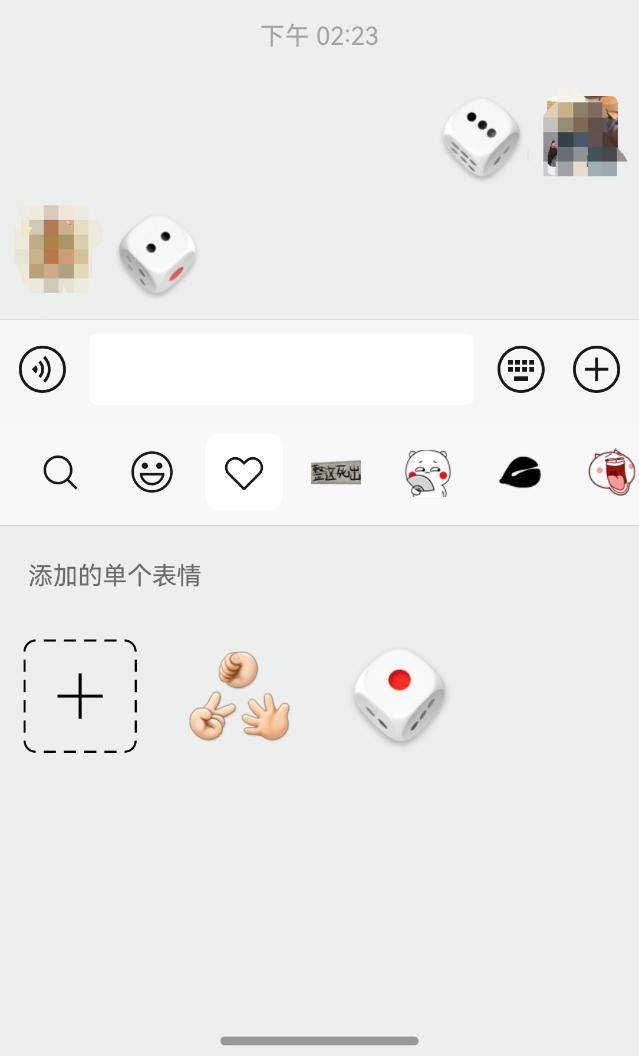Switch to the smiley emoji tab
This screenshot has width=639, height=1056.
(152, 472)
